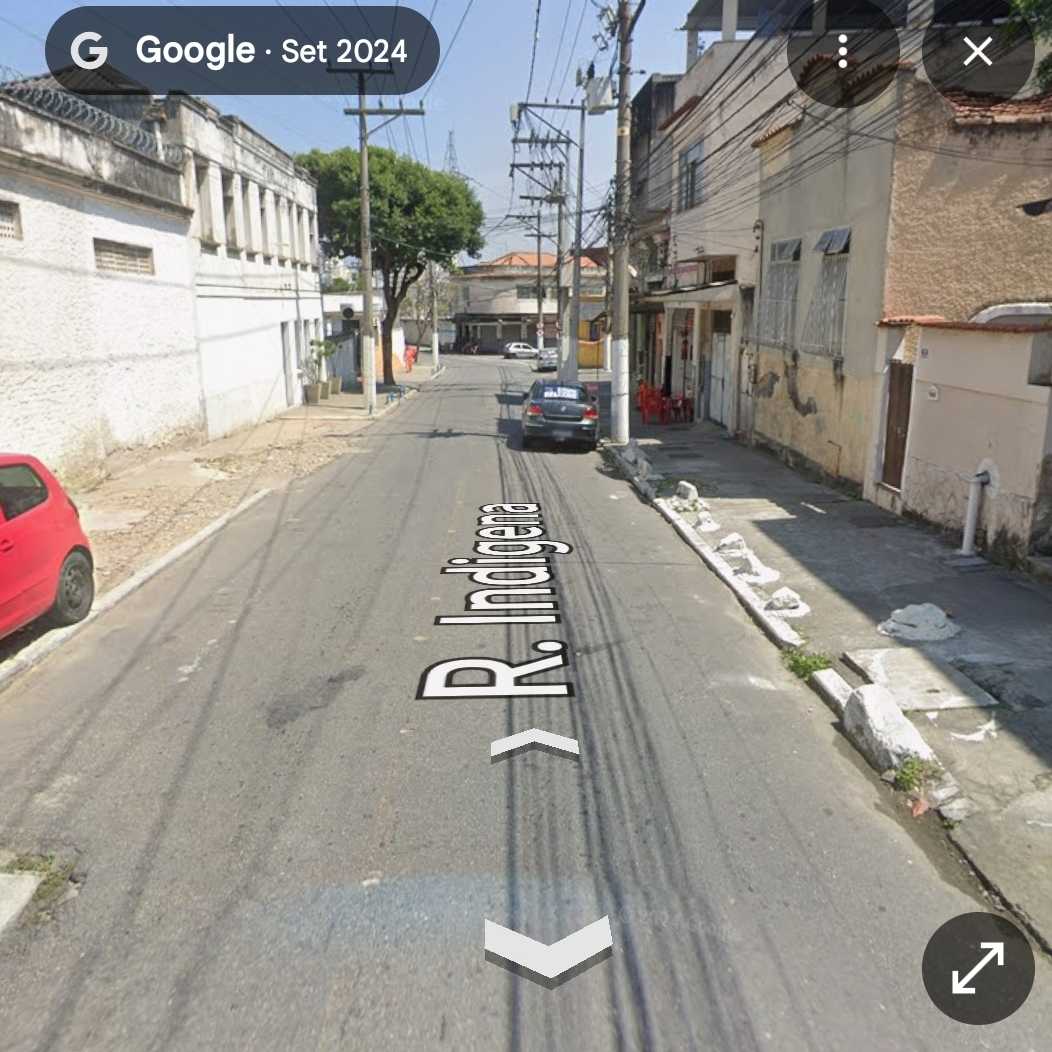Open the three-dot overflow menu
Image resolution: width=1052 pixels, height=1052 pixels.
point(843,51)
